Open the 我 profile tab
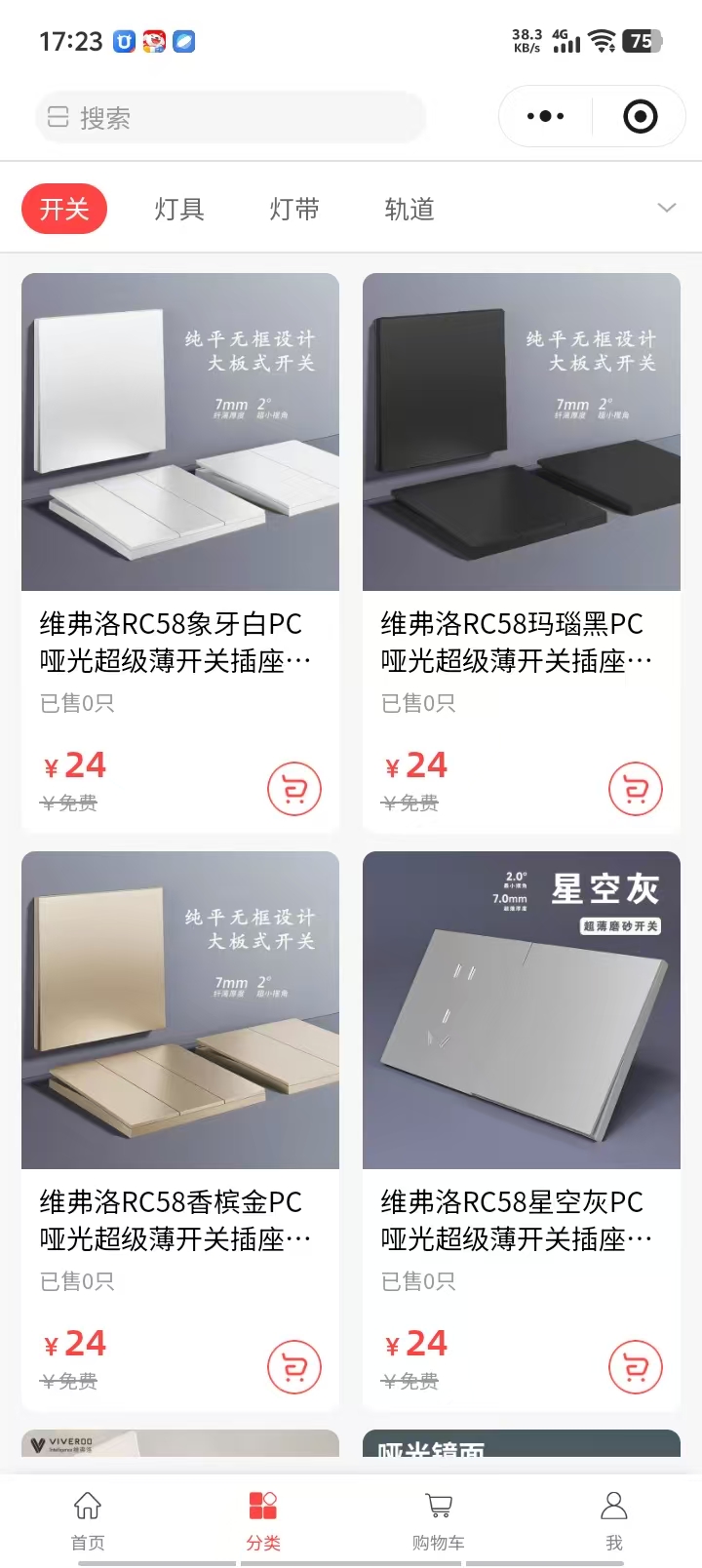702x1568 pixels. pyautogui.click(x=614, y=1519)
